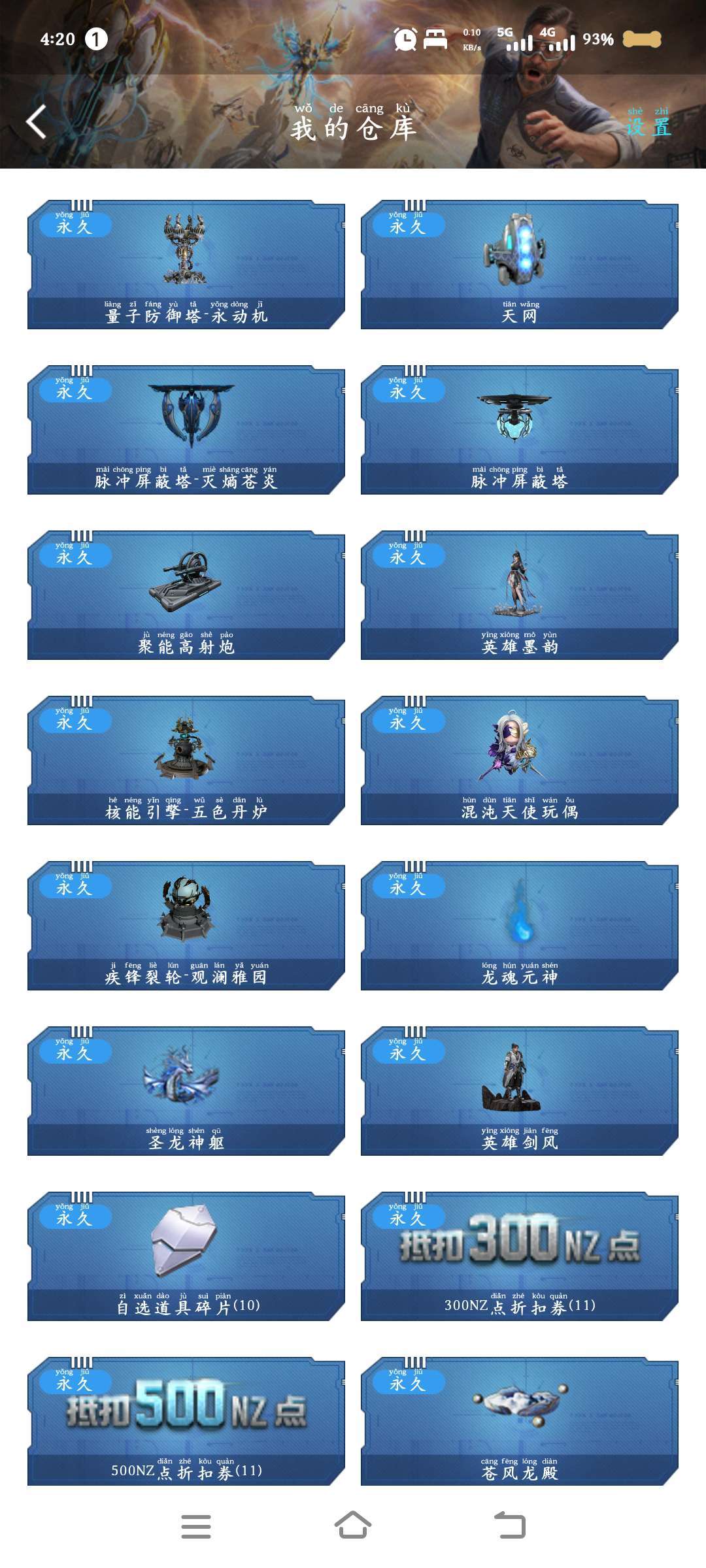Select the 天网 item card

coord(520,265)
